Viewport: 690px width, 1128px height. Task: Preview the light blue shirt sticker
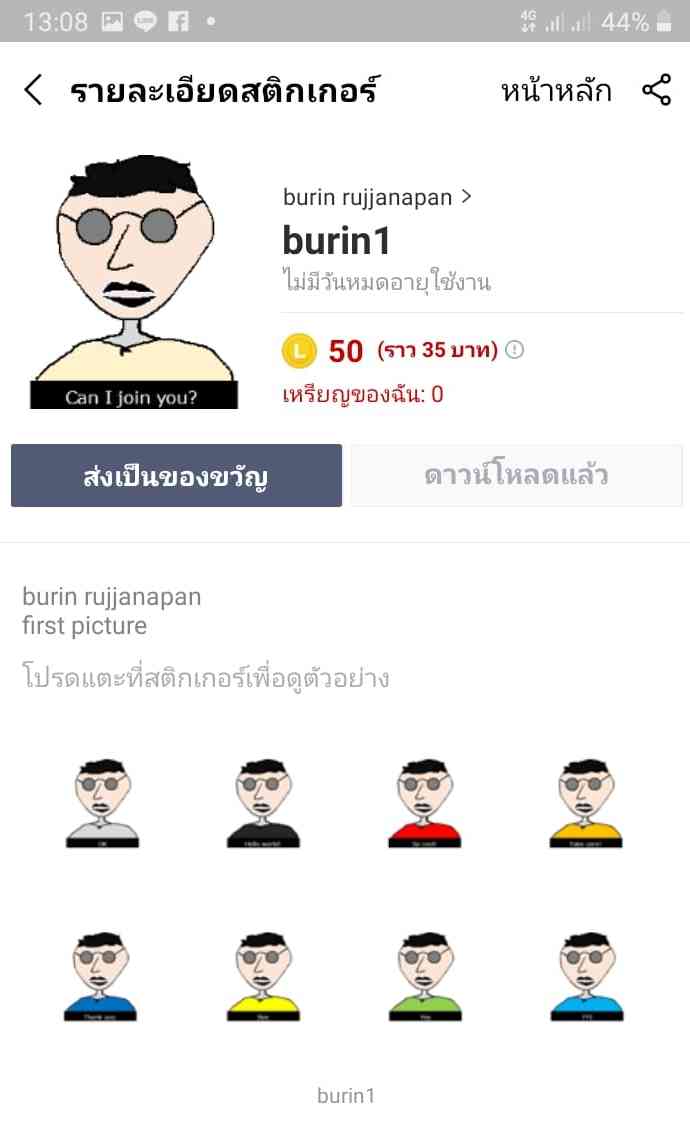click(x=587, y=976)
